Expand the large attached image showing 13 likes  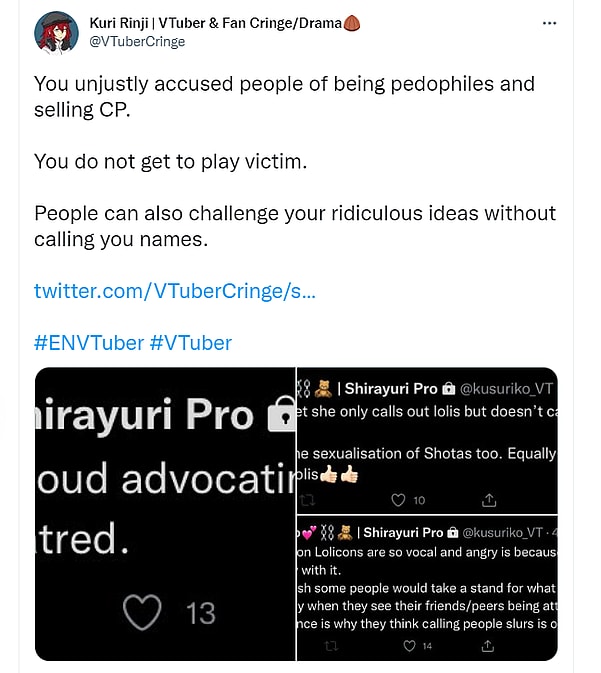click(x=165, y=514)
